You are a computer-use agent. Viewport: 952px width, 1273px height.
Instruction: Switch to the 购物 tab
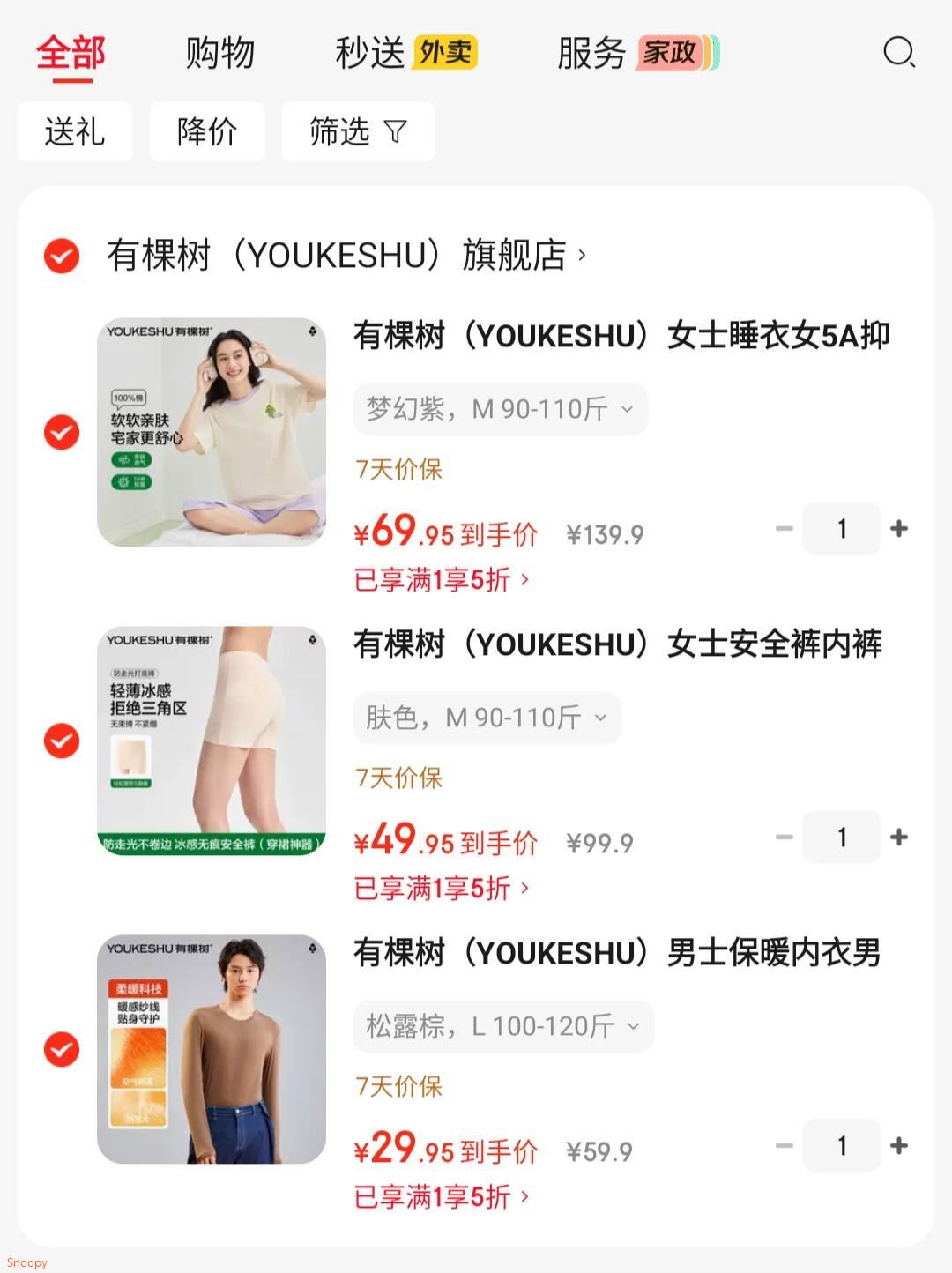pos(219,53)
